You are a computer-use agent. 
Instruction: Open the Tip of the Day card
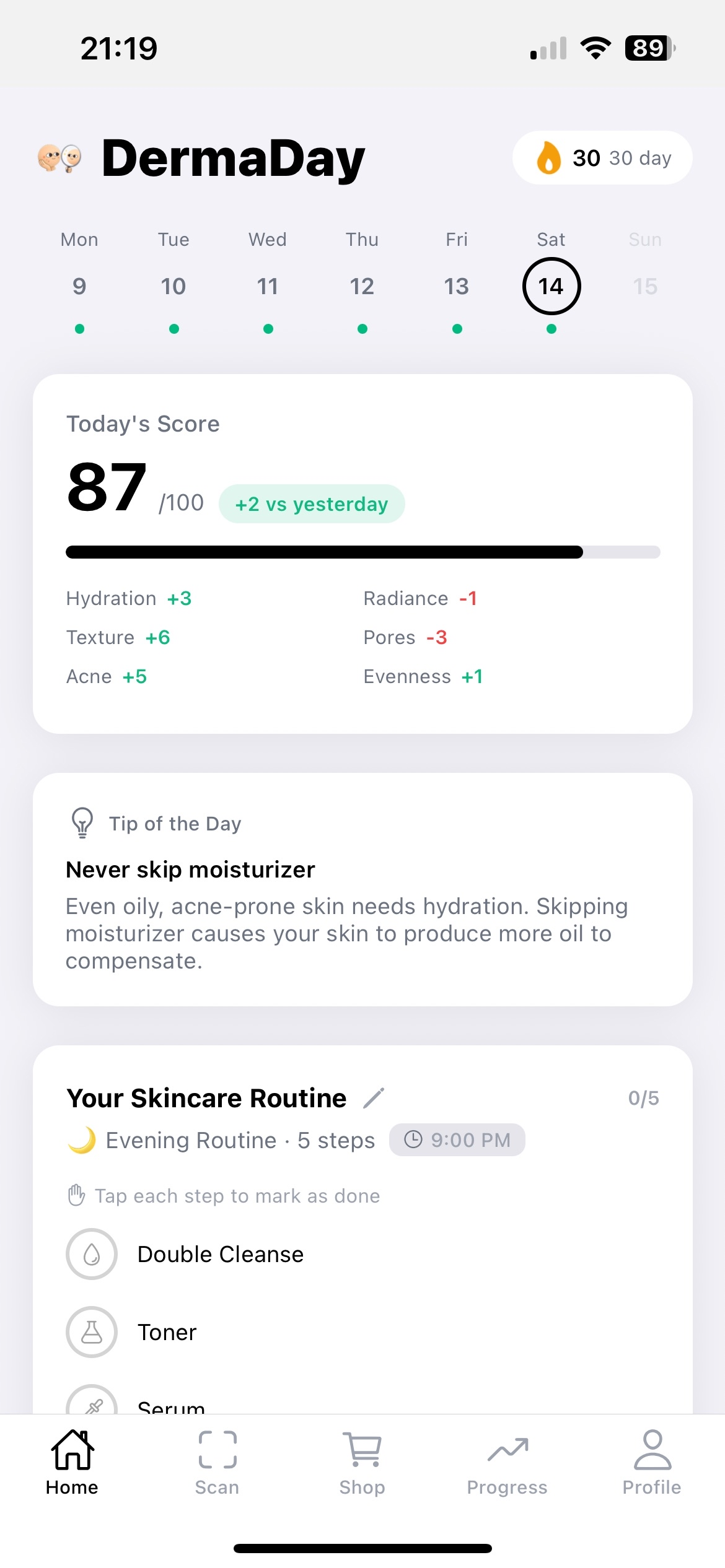click(x=362, y=889)
